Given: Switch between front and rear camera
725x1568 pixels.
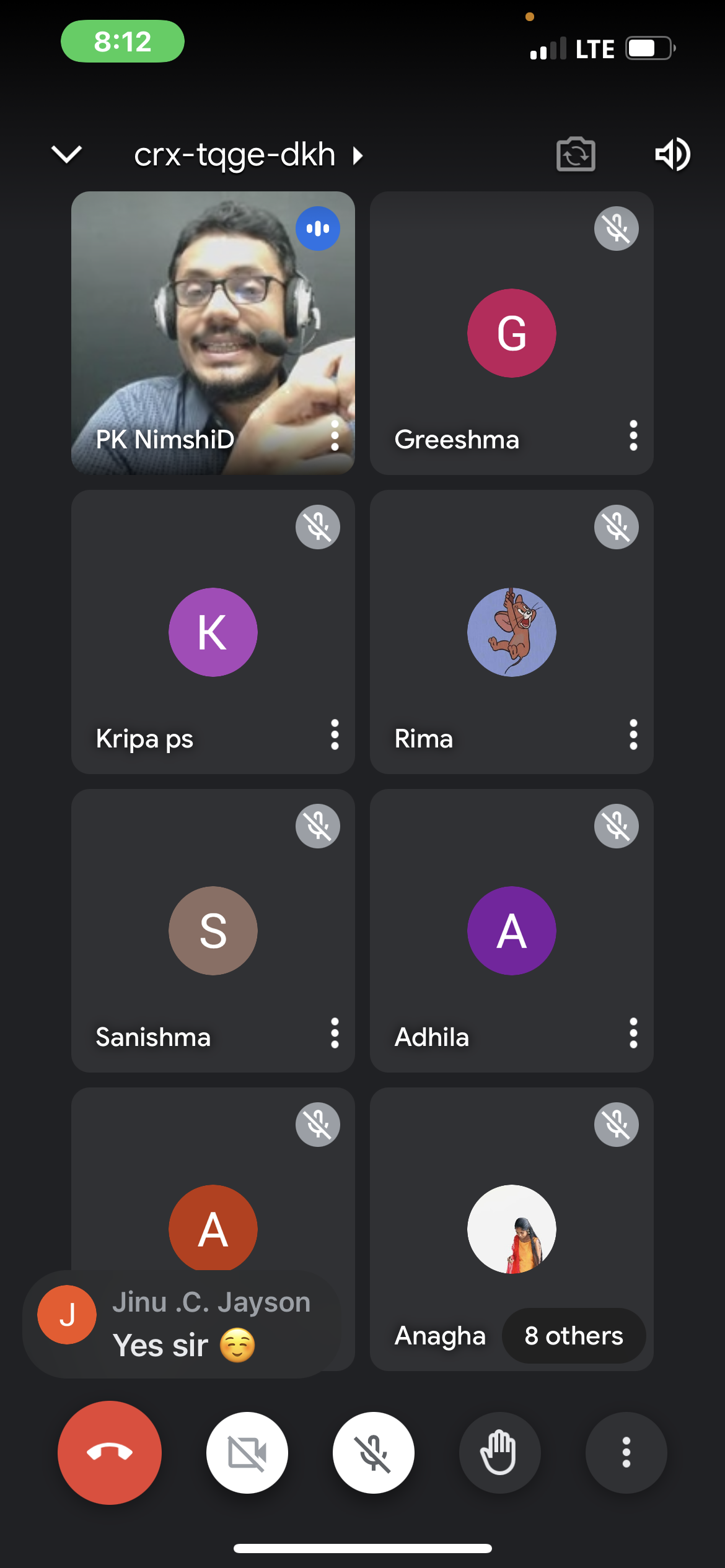Looking at the screenshot, I should pyautogui.click(x=576, y=154).
